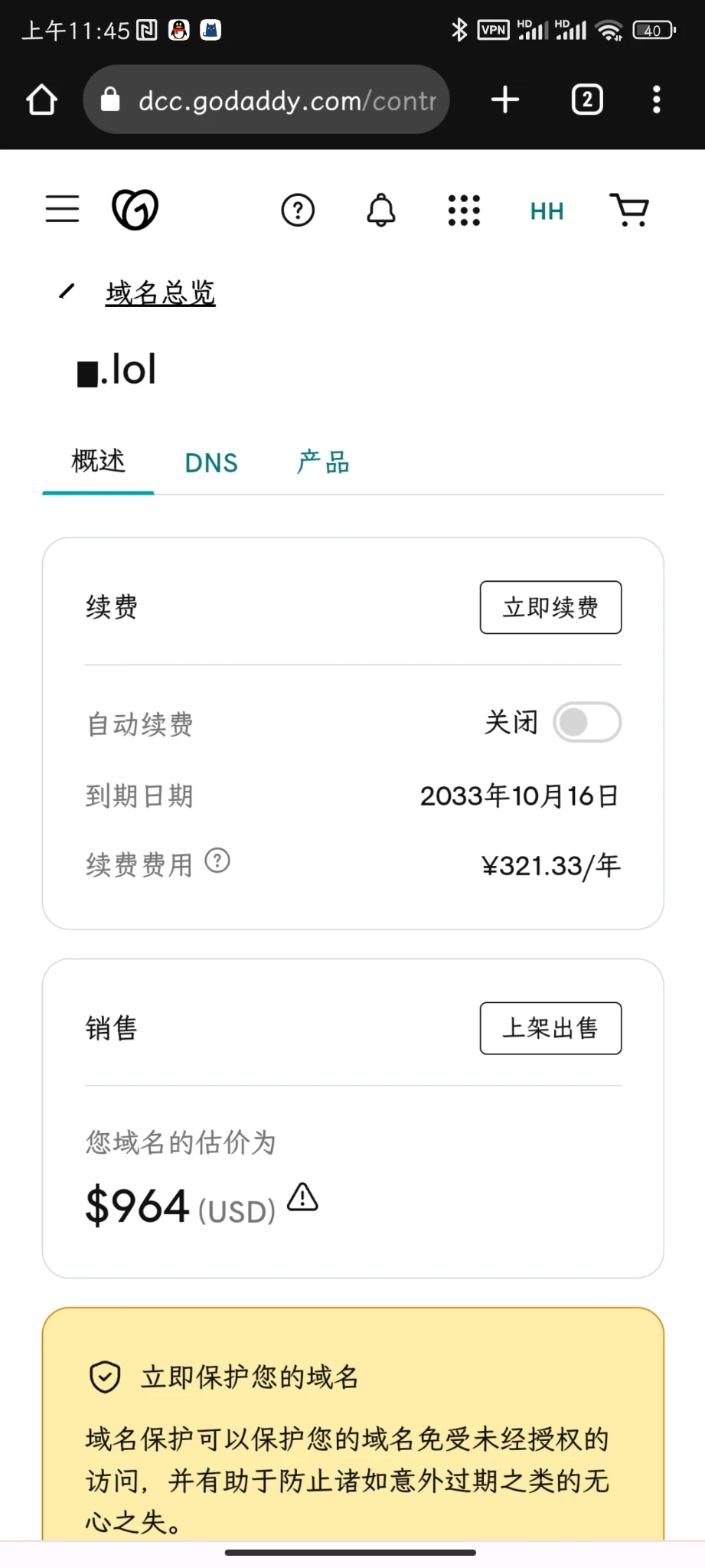Open the browser home page

(x=41, y=100)
